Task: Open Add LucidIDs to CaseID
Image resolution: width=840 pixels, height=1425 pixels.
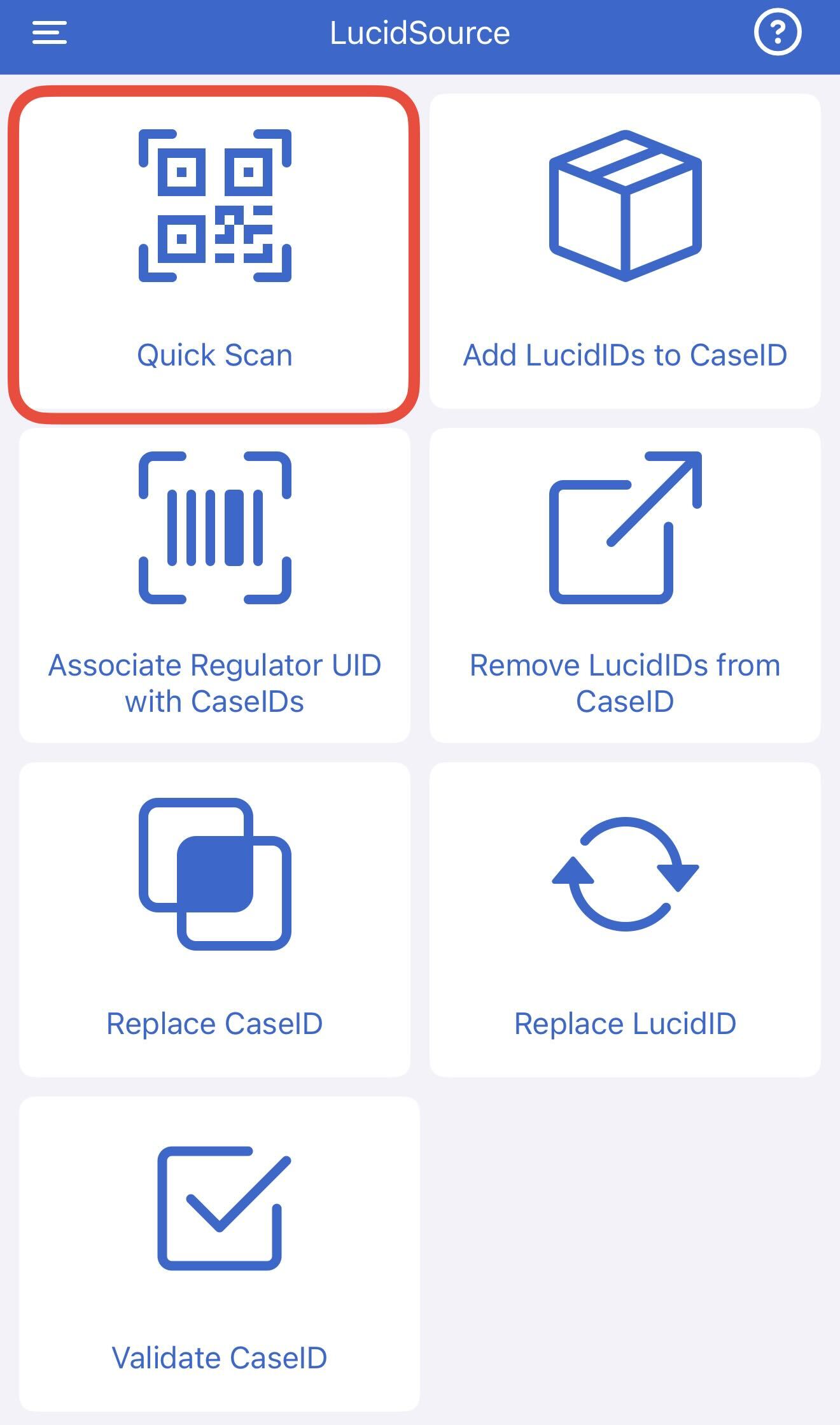Action: (625, 252)
